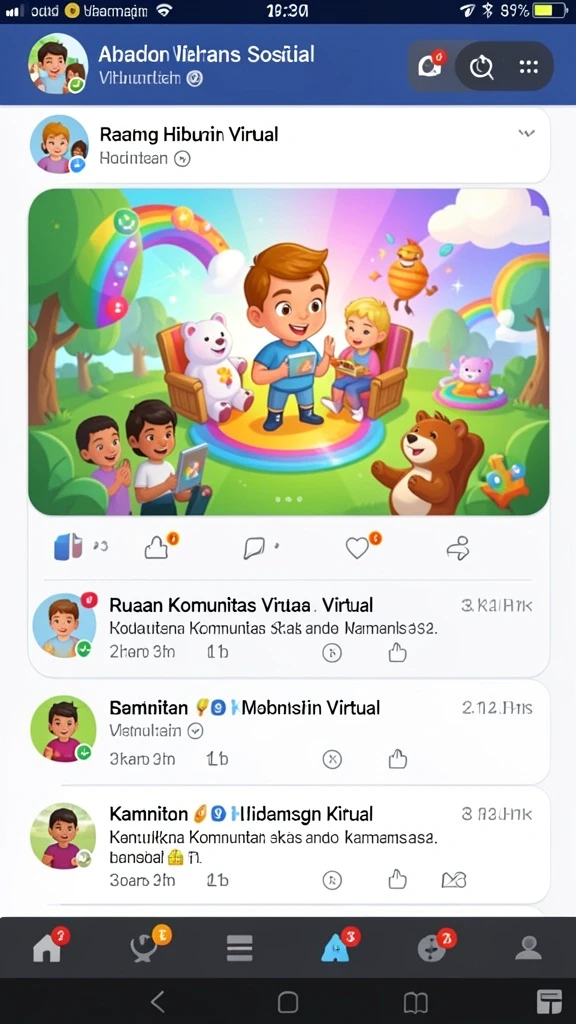Go back with the system back button
Image resolution: width=576 pixels, height=1024 pixels.
click(157, 1000)
